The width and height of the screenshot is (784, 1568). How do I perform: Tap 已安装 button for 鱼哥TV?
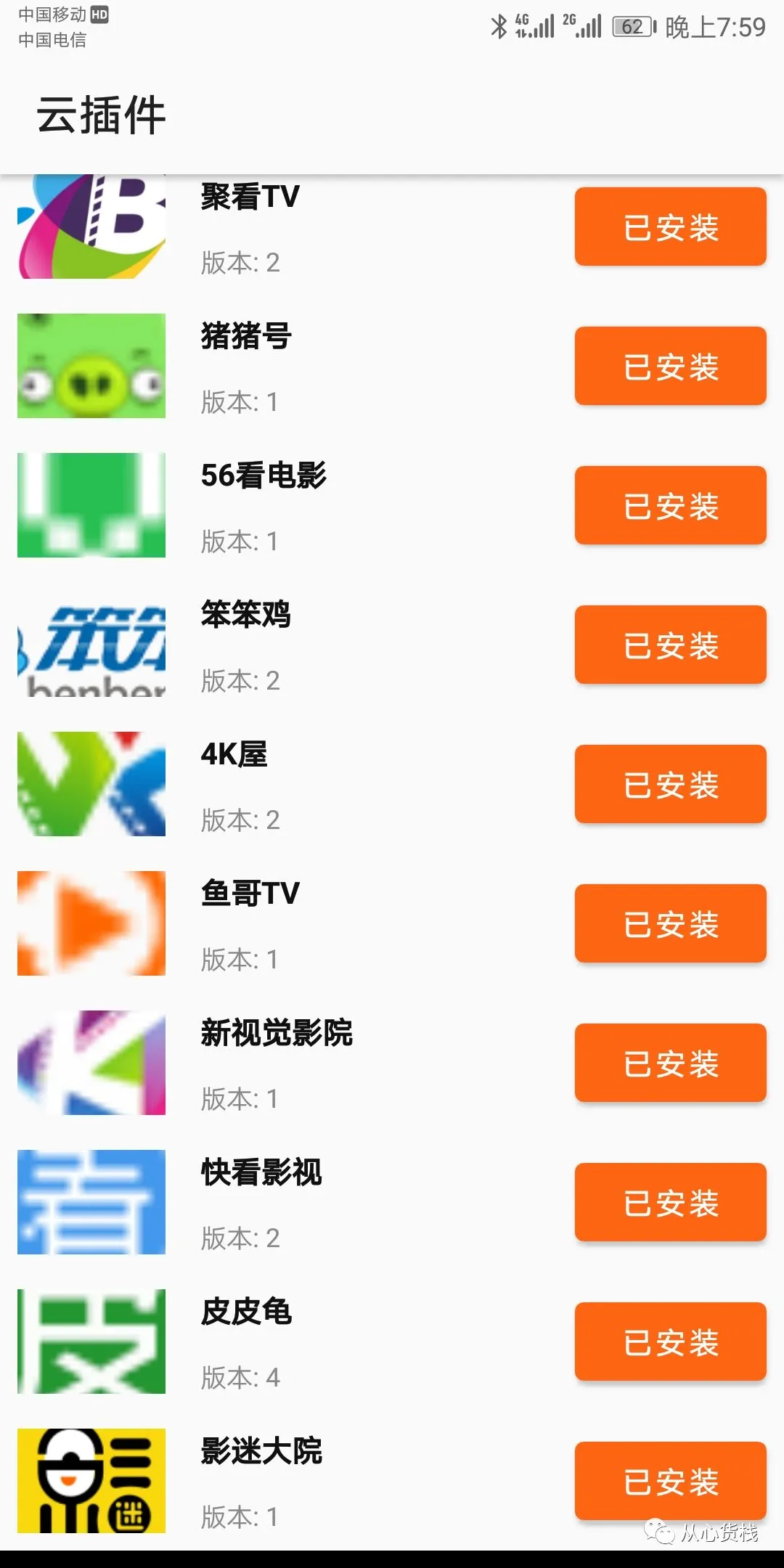click(670, 924)
